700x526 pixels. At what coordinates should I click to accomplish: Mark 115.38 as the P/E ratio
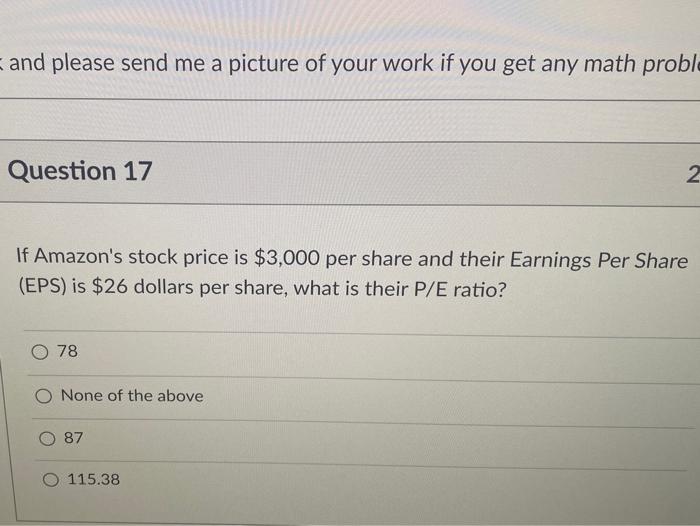coord(50,480)
